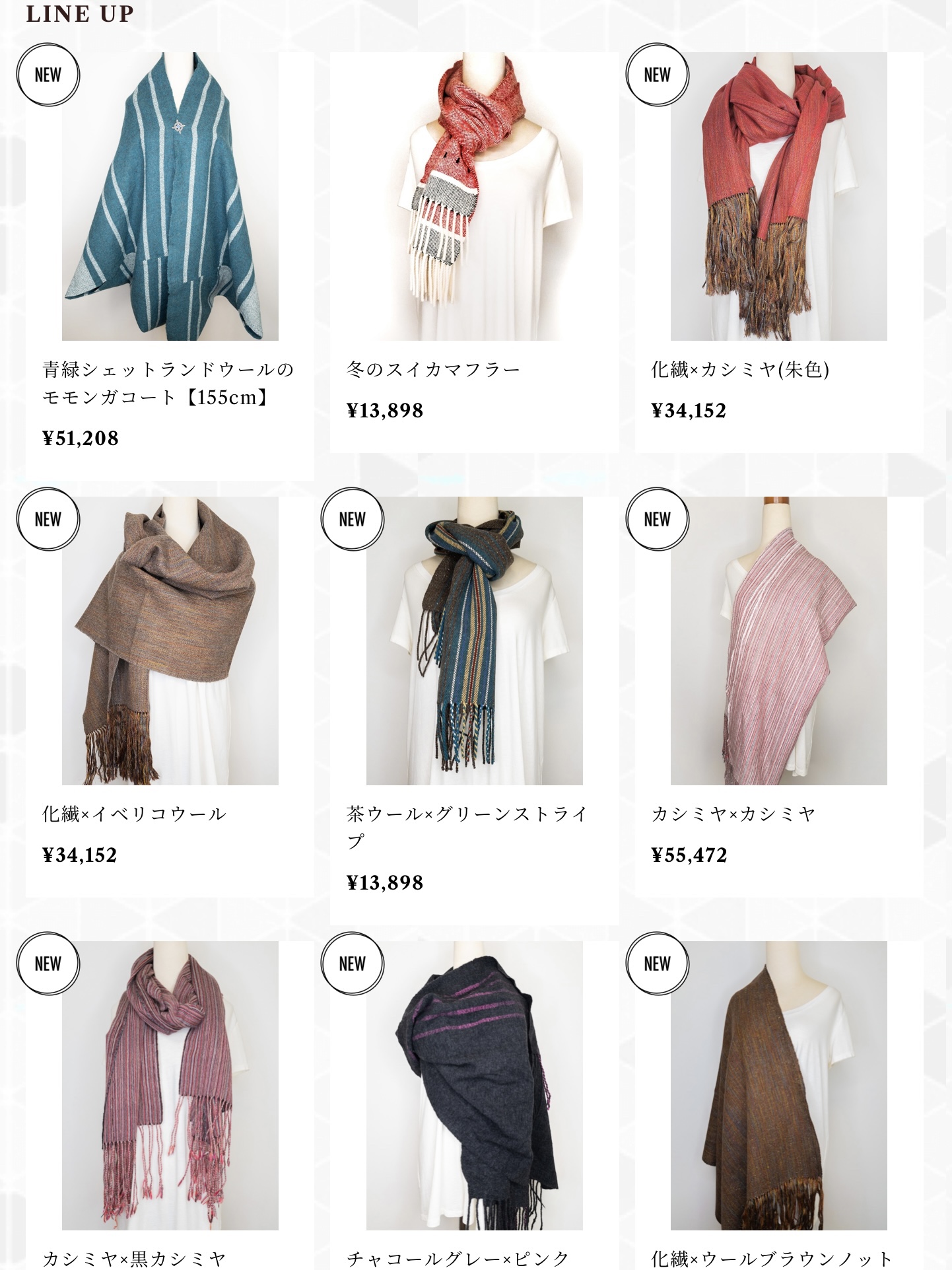
Task: Open the 青緑シェットランドウールのモモンガコート product
Action: point(170,197)
